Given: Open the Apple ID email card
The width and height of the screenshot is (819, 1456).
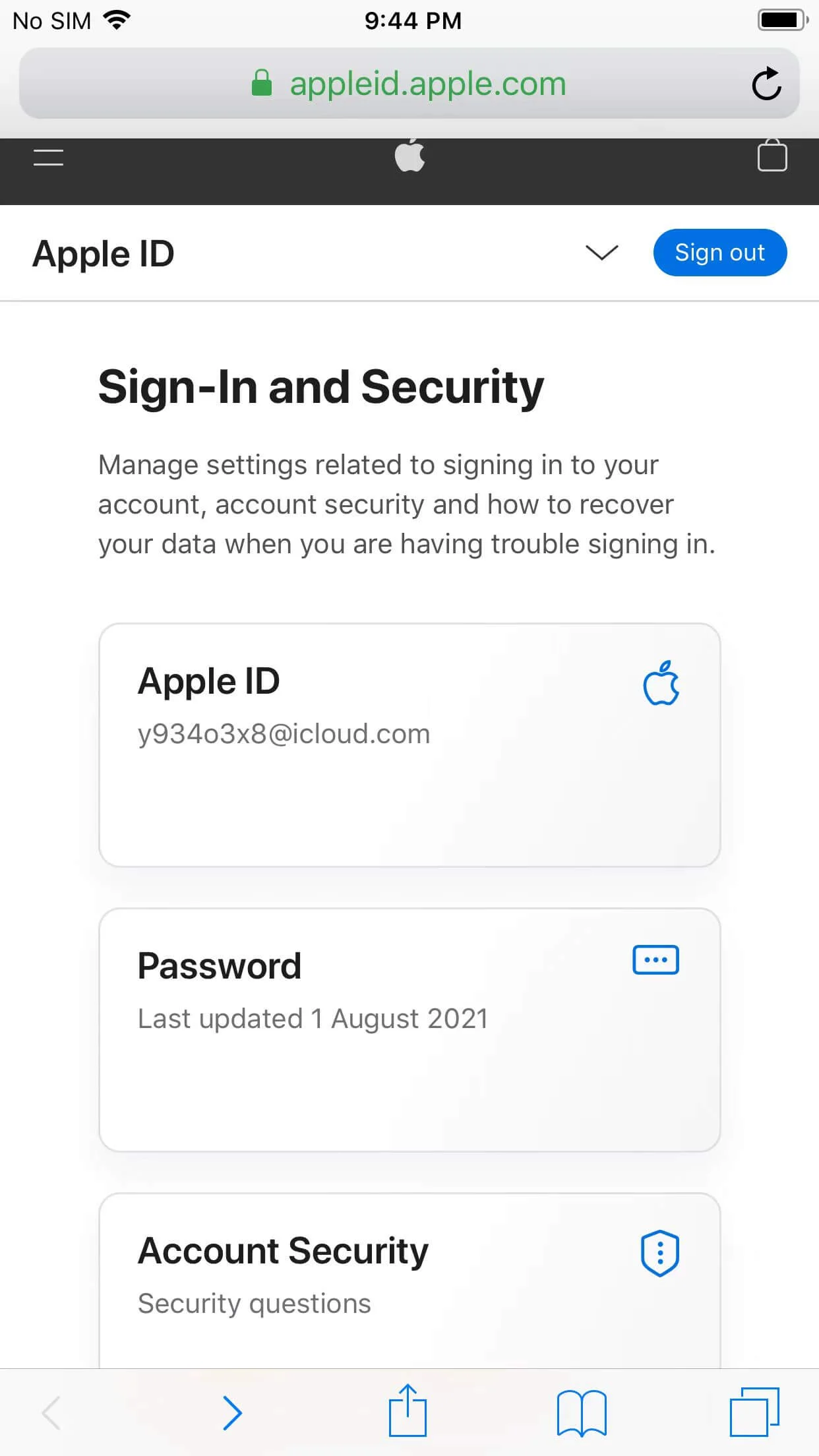Looking at the screenshot, I should (409, 745).
